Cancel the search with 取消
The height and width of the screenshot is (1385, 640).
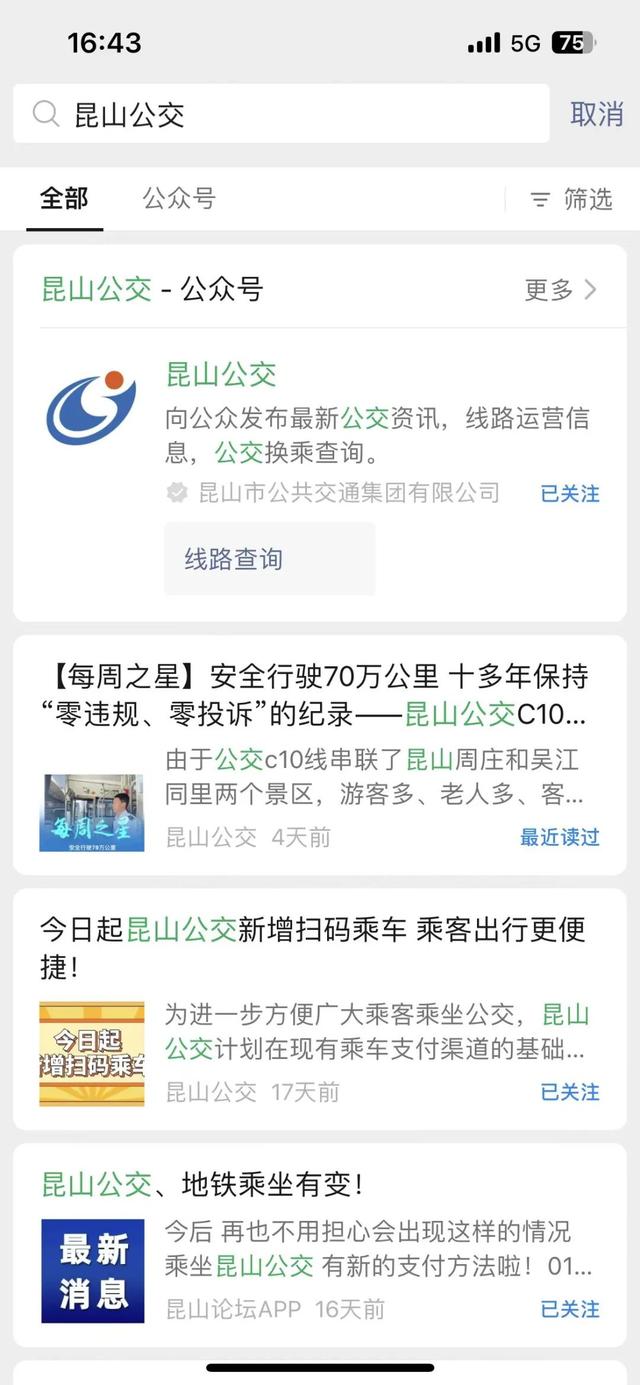(596, 114)
